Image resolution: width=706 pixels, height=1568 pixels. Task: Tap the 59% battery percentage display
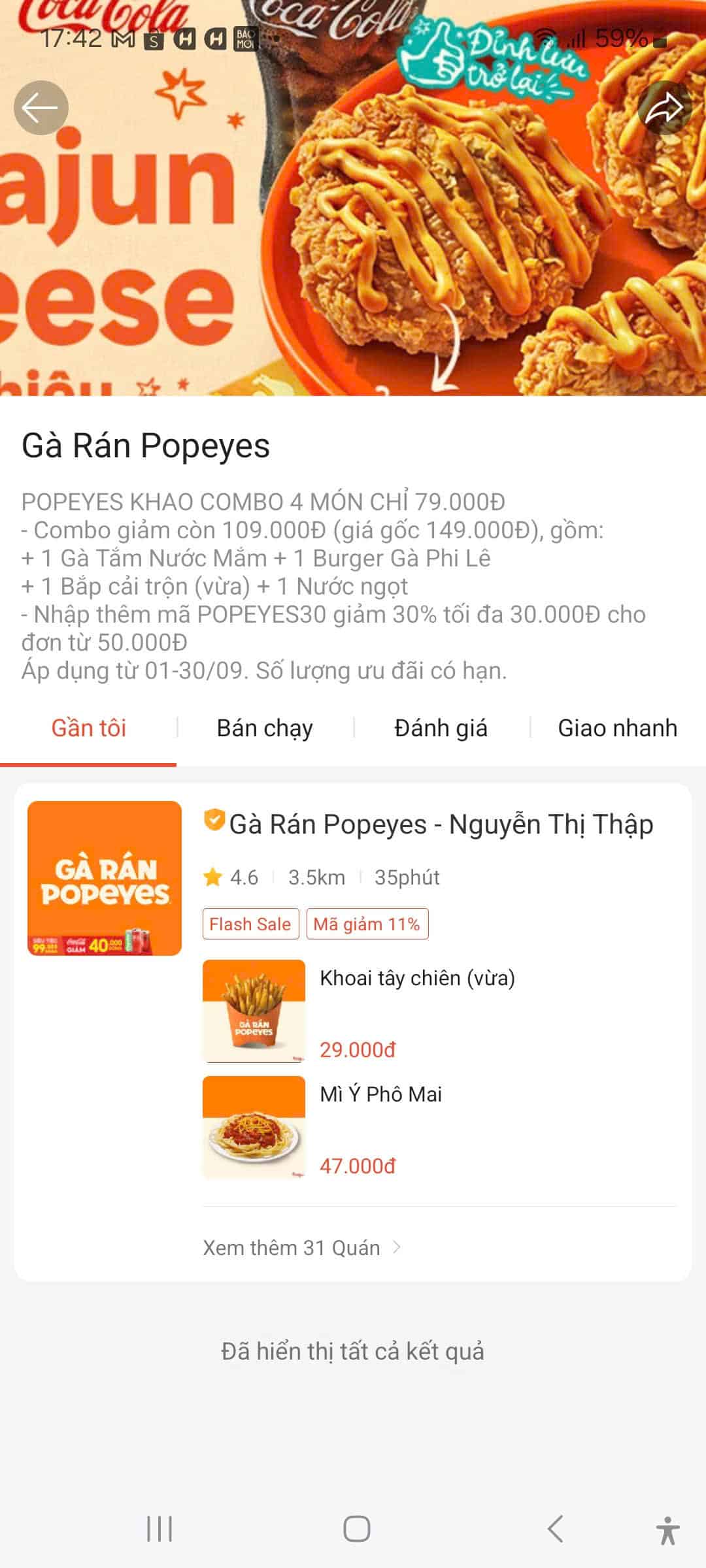point(620,39)
